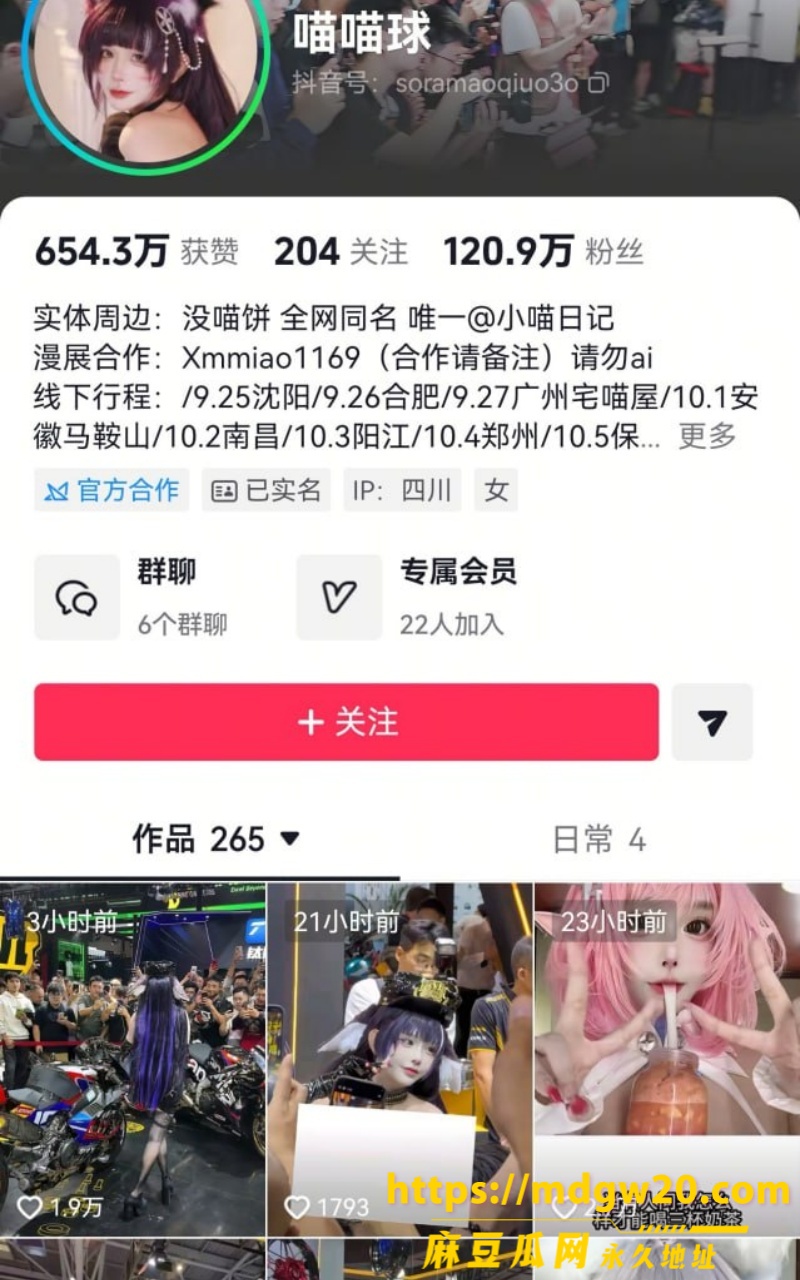
Task: Copy the Douyin ID soramaoqiuo3o
Action: pyautogui.click(x=597, y=83)
